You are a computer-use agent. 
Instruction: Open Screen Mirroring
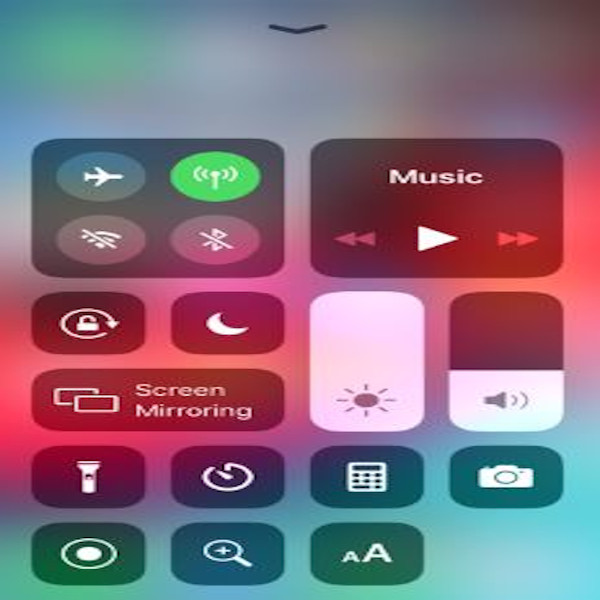158,400
